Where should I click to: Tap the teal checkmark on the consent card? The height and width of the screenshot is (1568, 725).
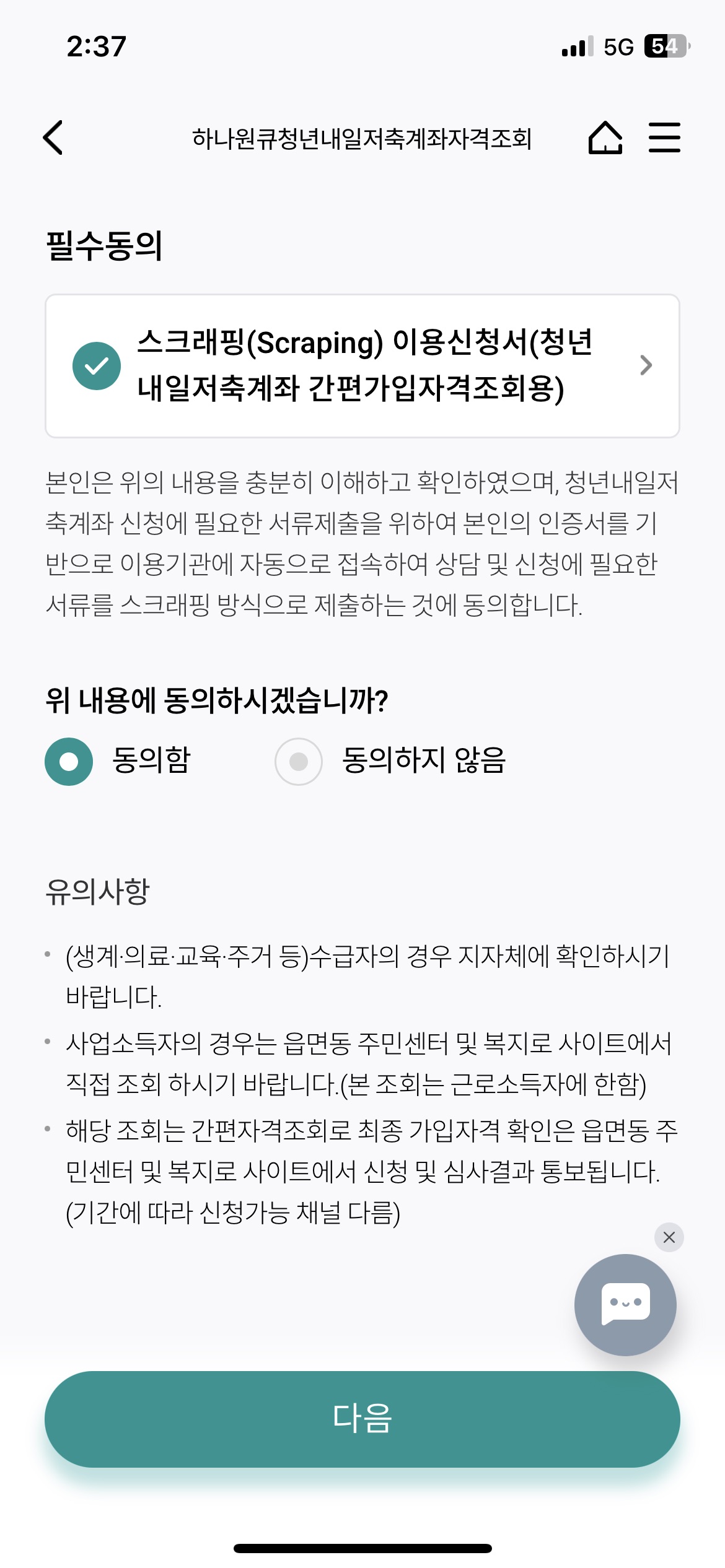coord(98,367)
